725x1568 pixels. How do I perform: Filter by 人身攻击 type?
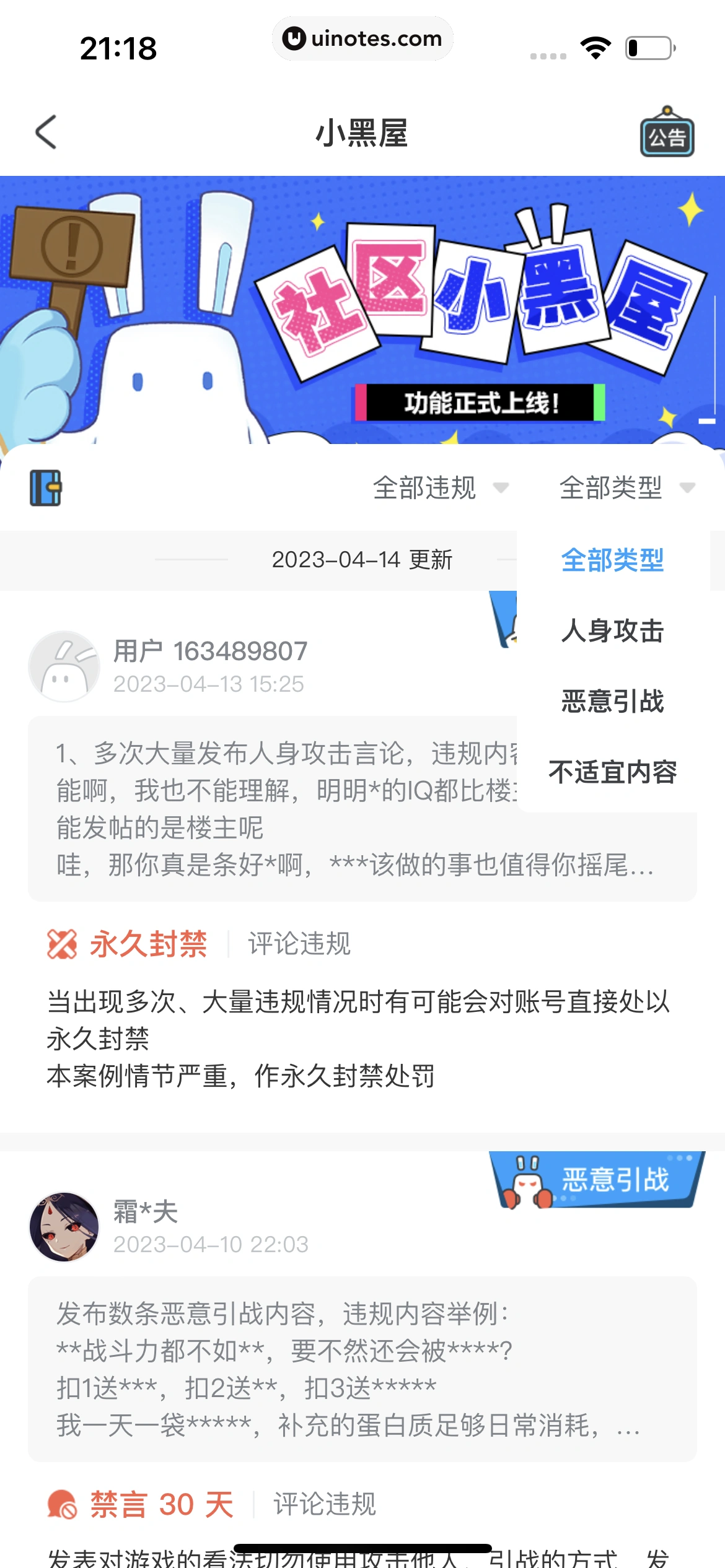612,631
